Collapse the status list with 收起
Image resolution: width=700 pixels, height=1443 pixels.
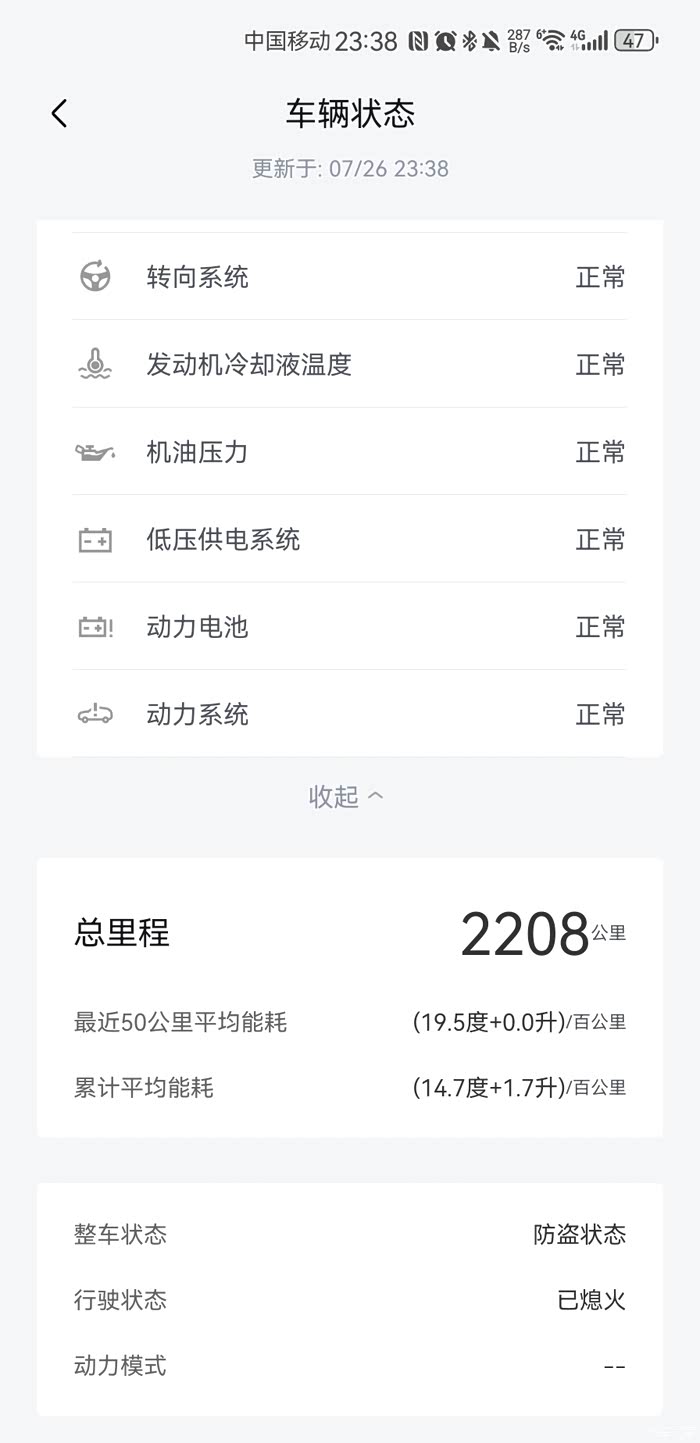(346, 796)
